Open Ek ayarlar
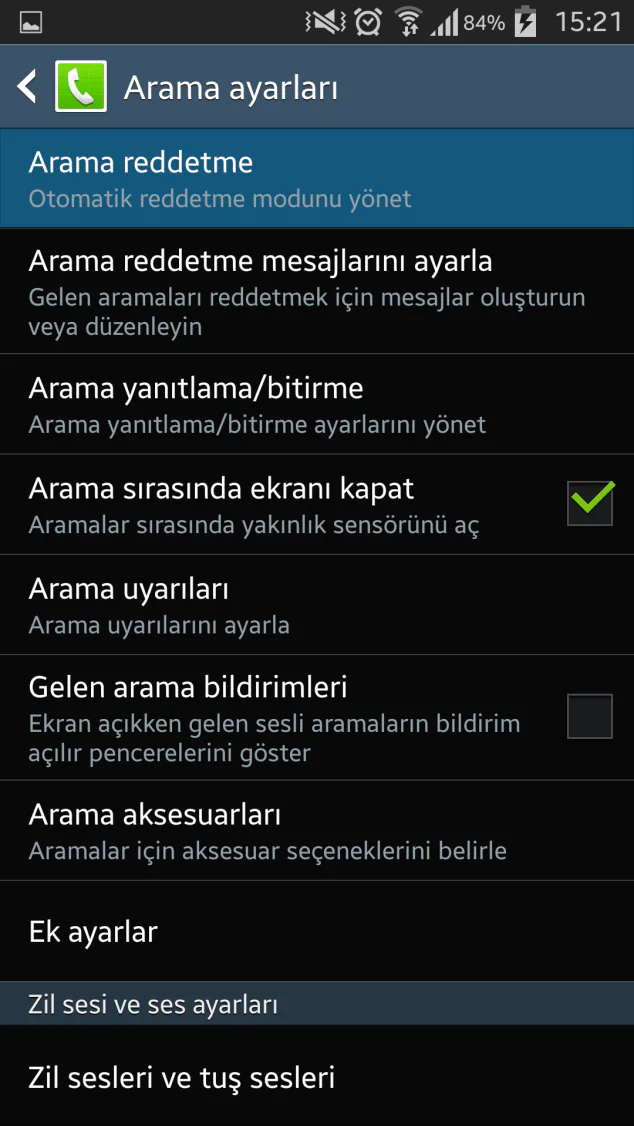The image size is (634, 1126). [x=316, y=932]
